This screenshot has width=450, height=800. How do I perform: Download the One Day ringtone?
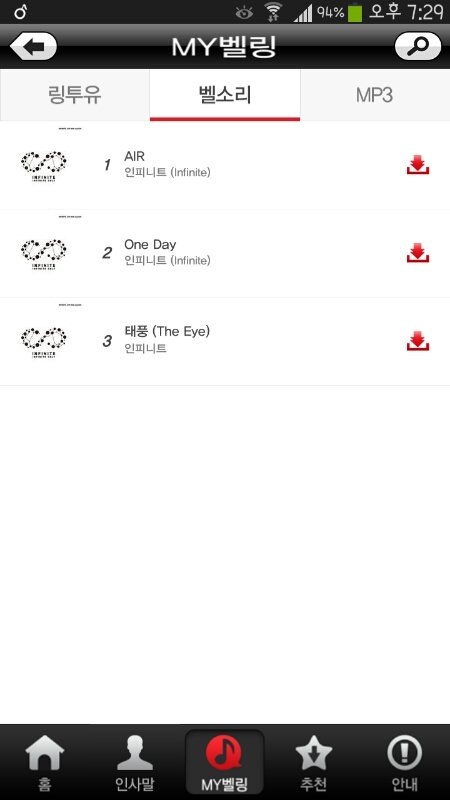click(x=418, y=254)
